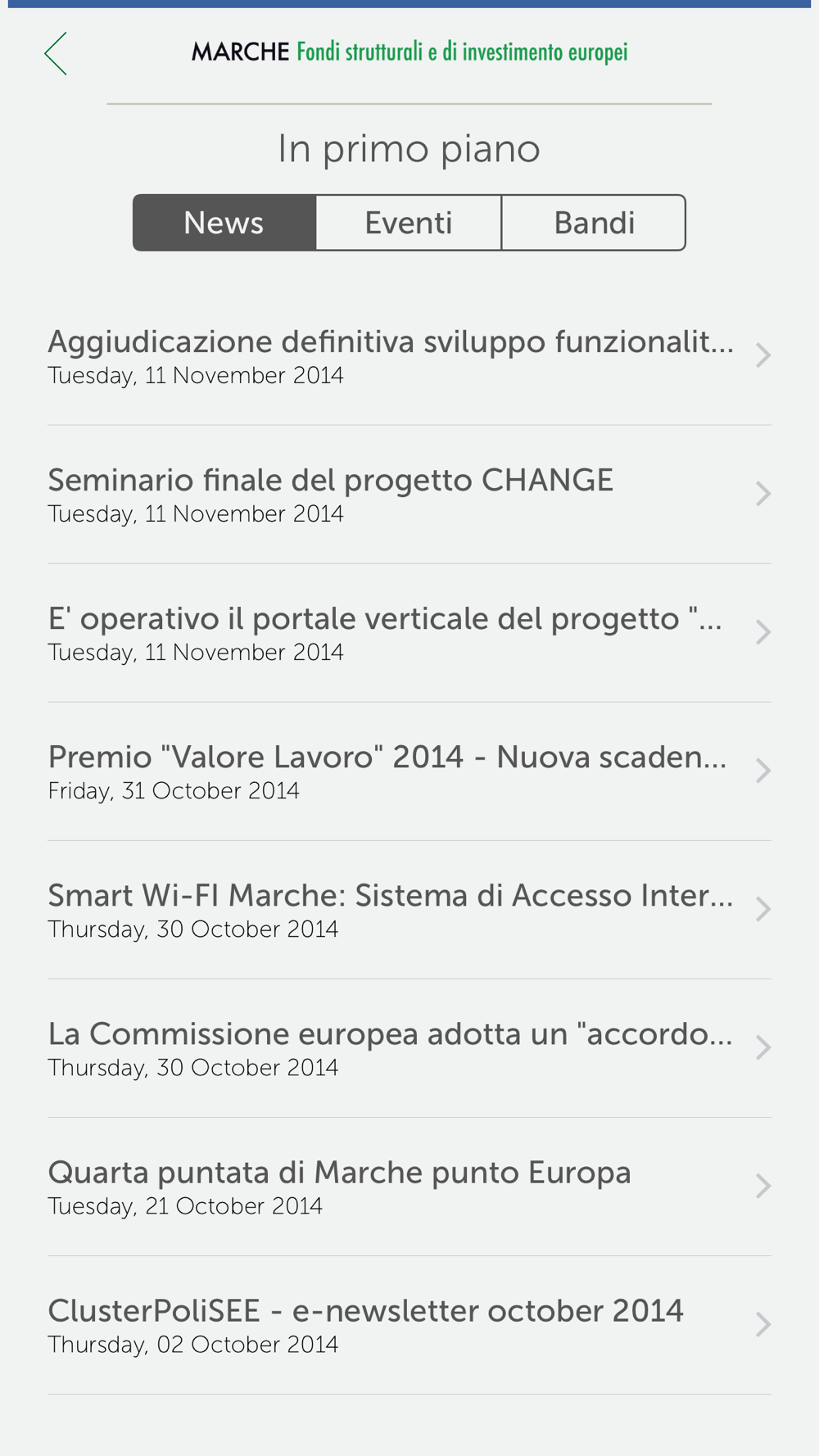Go back using the green arrow
The width and height of the screenshot is (819, 1456).
[56, 54]
